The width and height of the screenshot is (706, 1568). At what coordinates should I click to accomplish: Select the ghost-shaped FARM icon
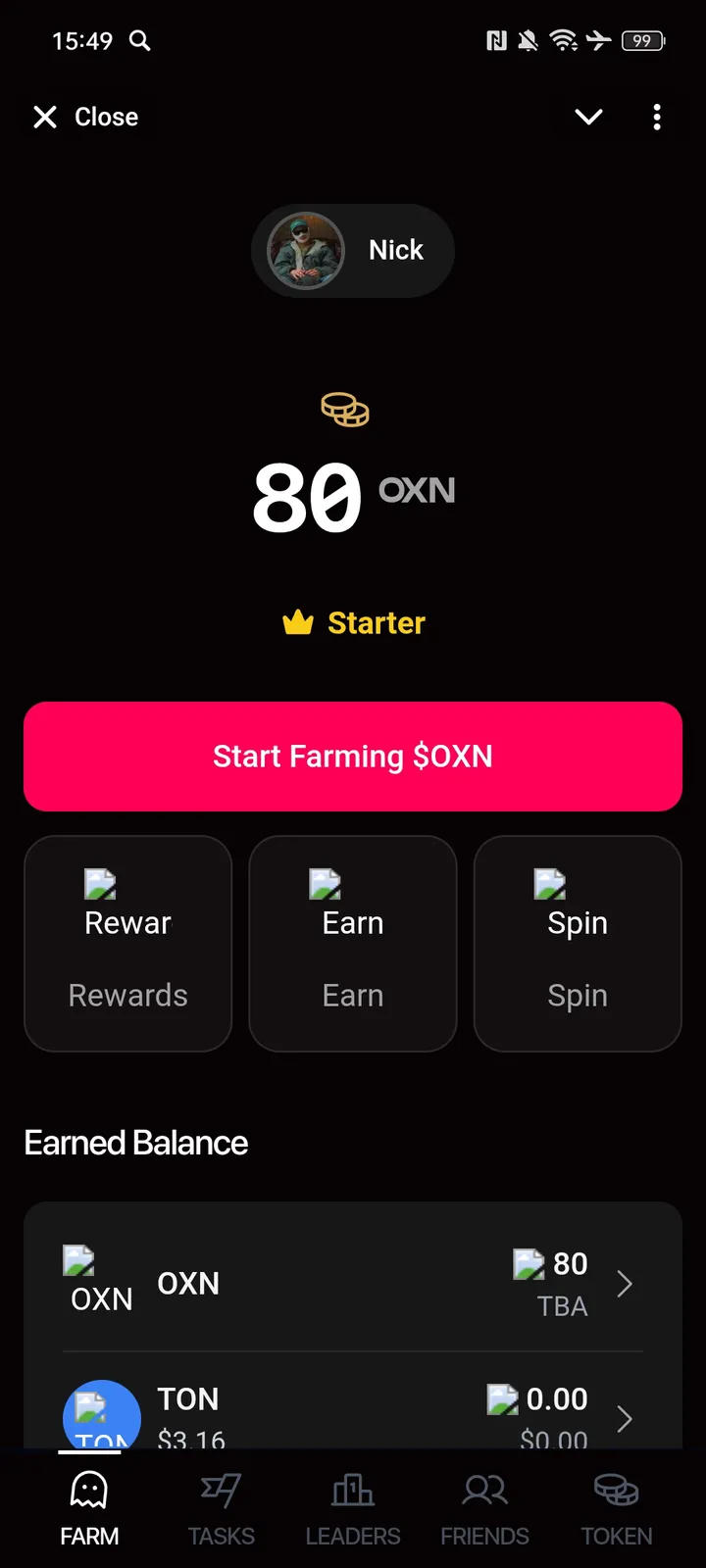click(x=88, y=1489)
